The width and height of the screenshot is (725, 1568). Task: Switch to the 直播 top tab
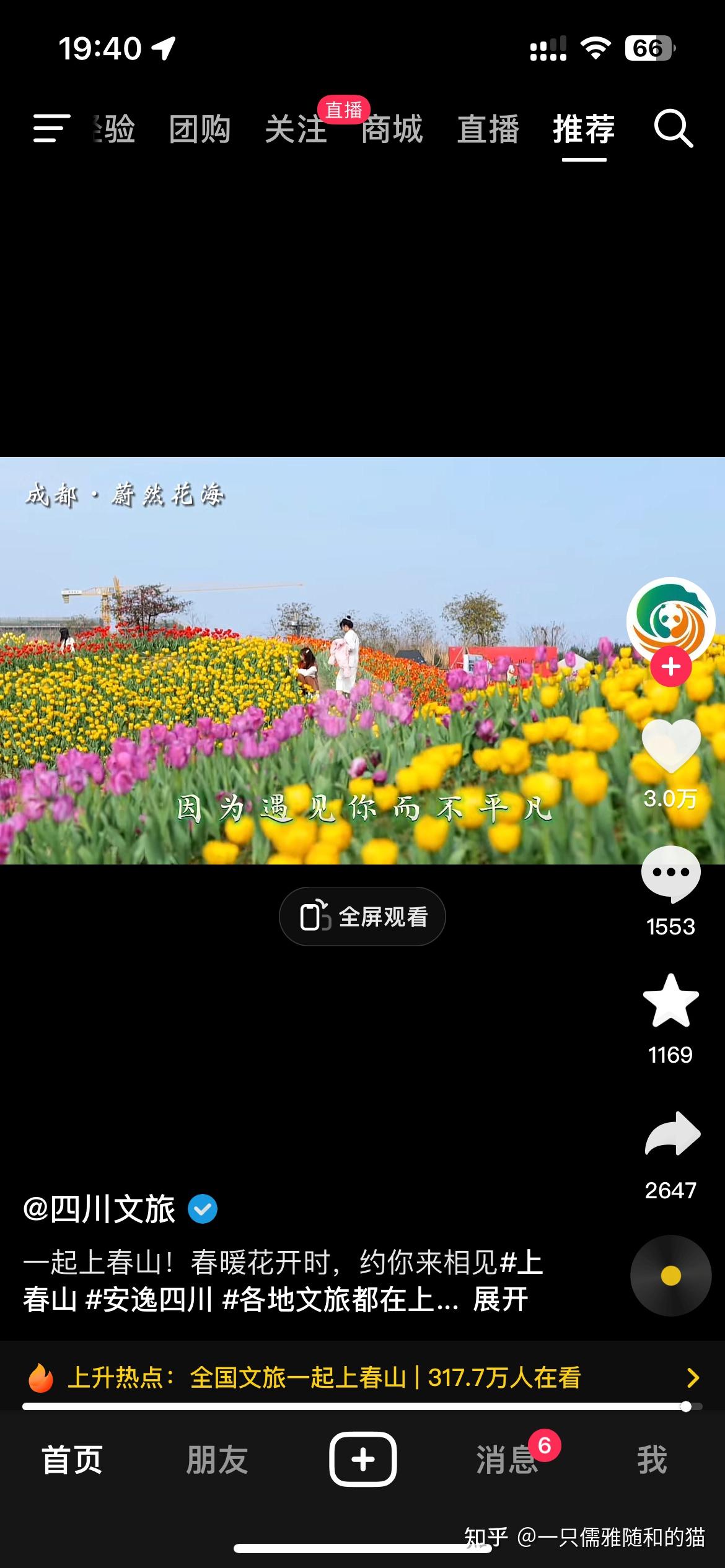point(488,129)
